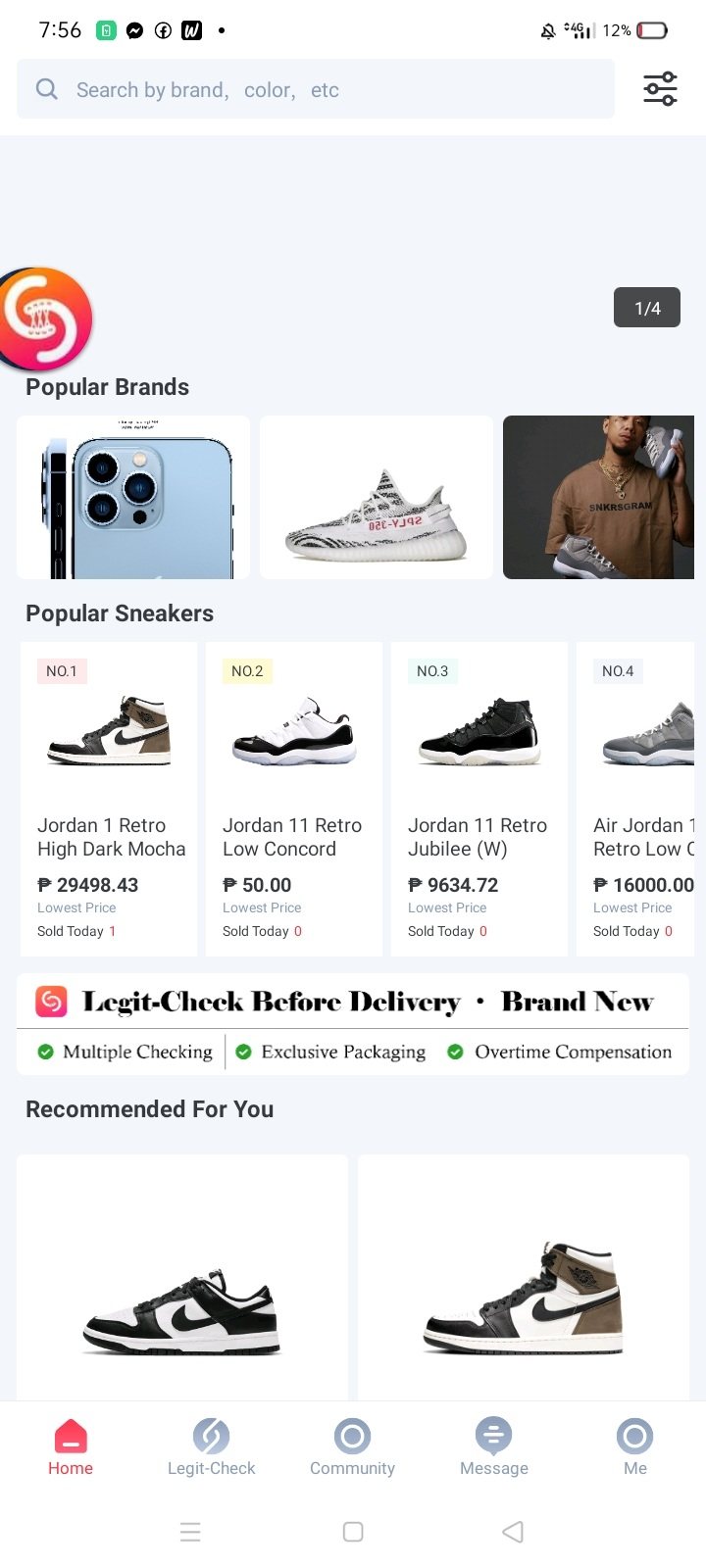Open the Yeezy zebra sneaker brand tile
This screenshot has height=1568, width=706.
pyautogui.click(x=377, y=497)
